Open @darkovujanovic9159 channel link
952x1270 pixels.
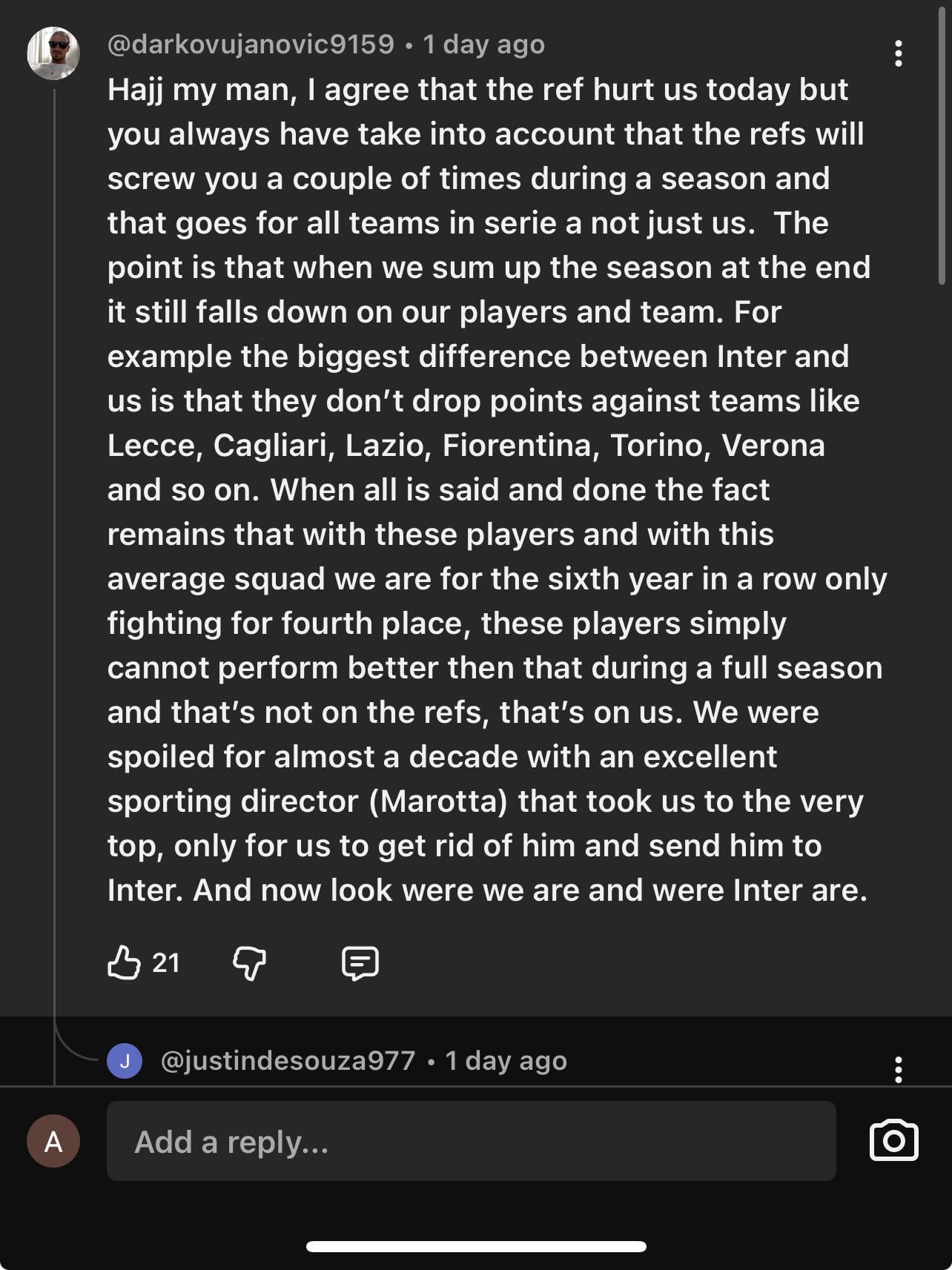click(x=251, y=44)
